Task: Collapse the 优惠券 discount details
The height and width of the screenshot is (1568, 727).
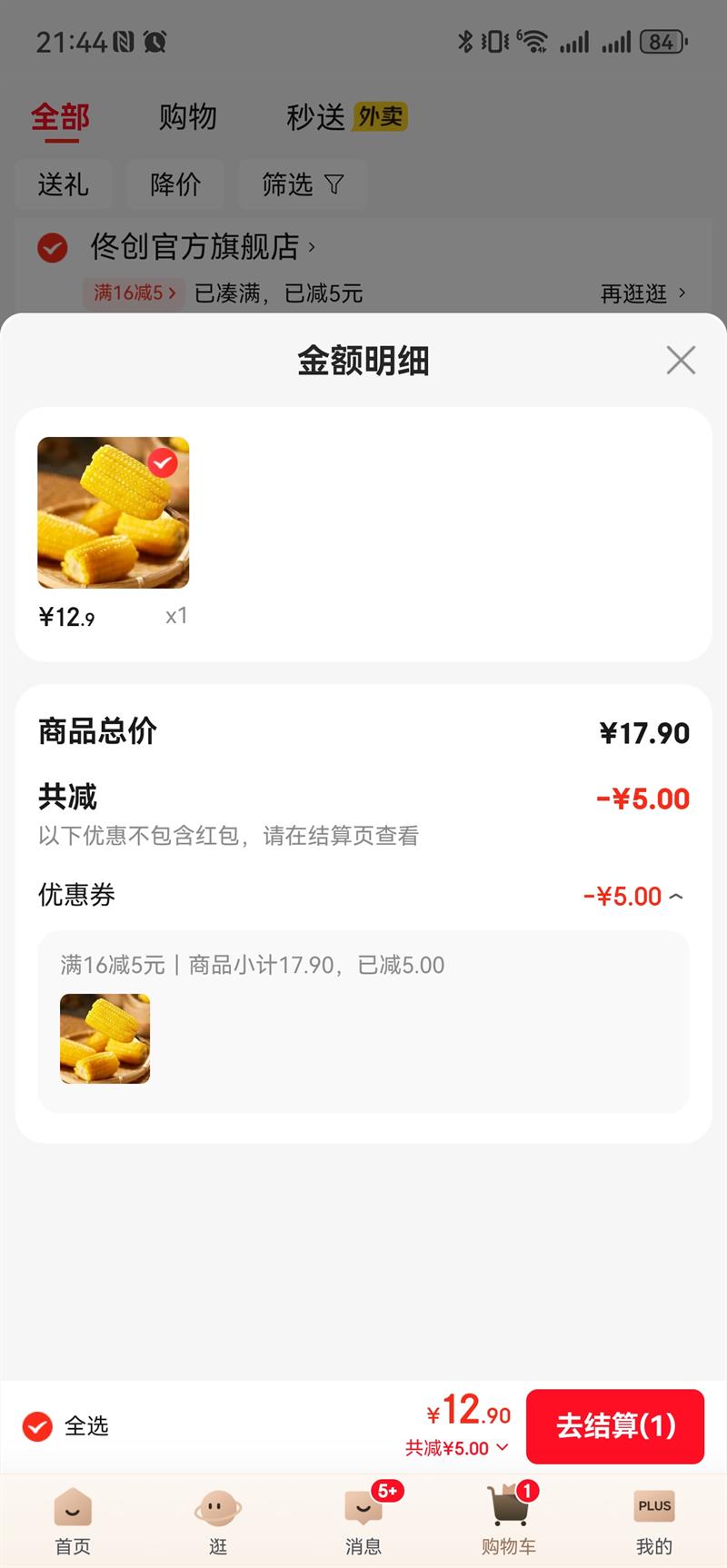Action: (x=675, y=897)
